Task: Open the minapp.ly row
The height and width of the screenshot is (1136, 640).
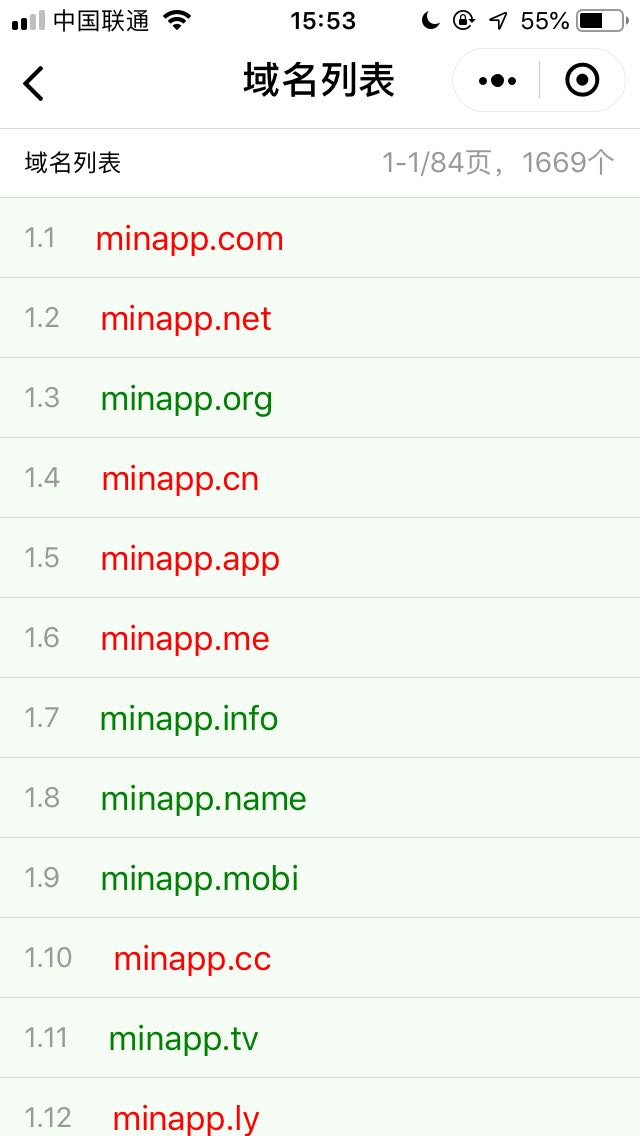Action: 320,1108
